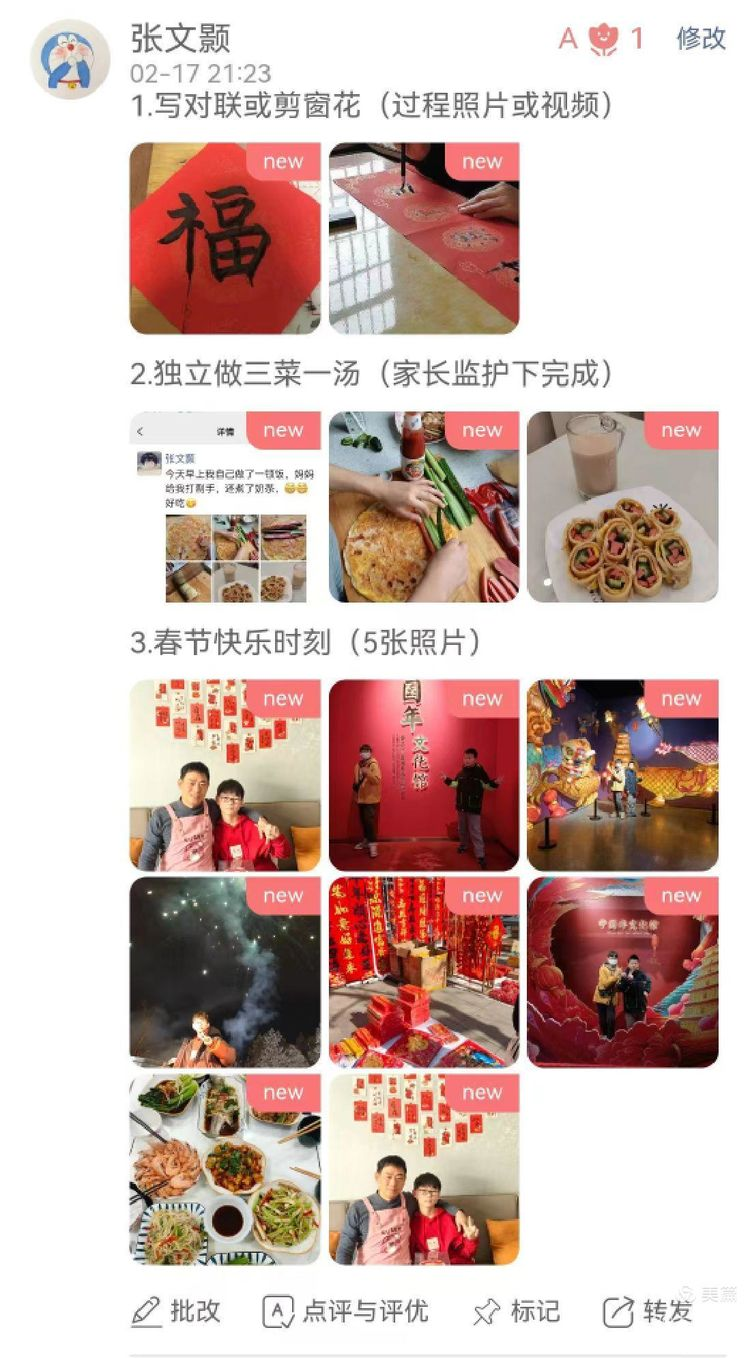
Task: Open the pancake and cucumber cooking photo
Action: 424,507
